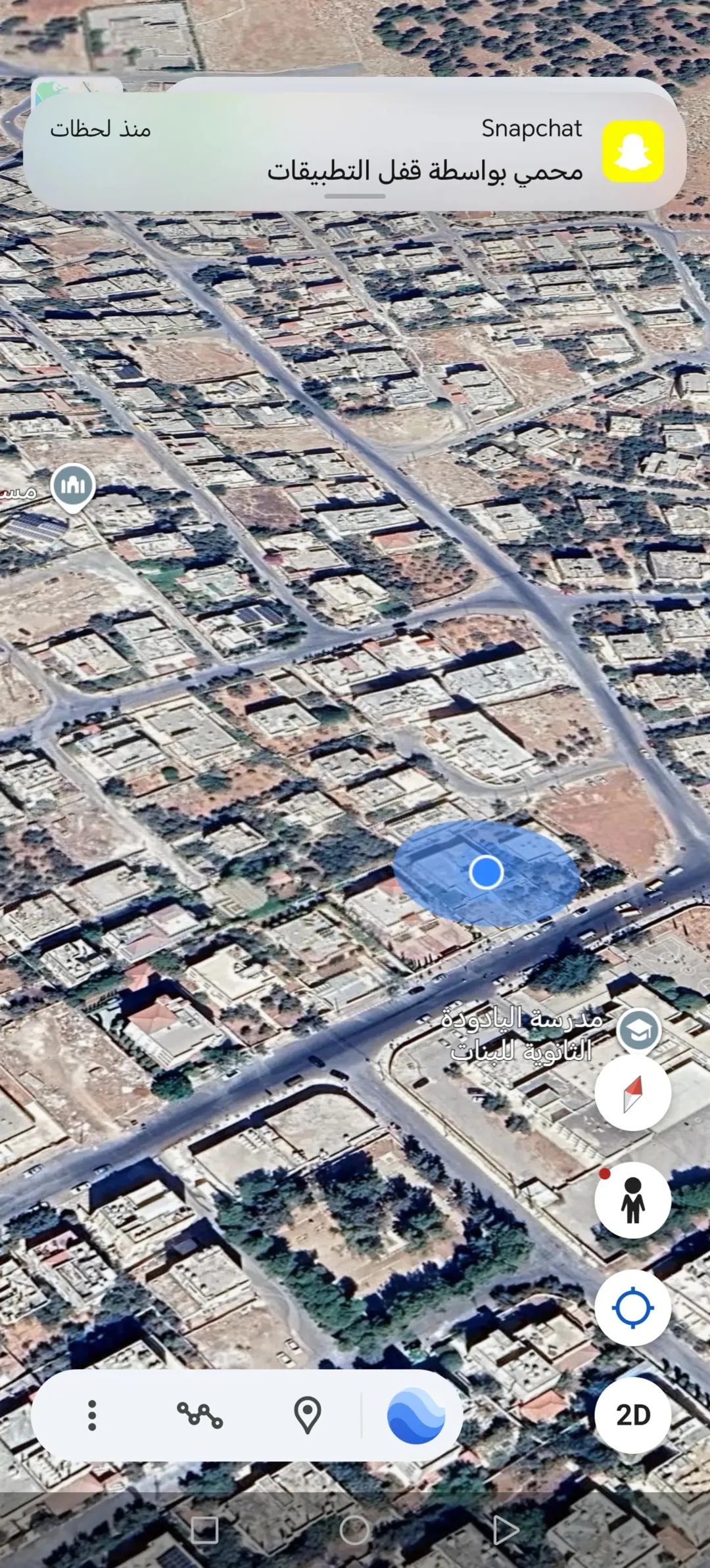This screenshot has width=710, height=1568.
Task: Open recent apps with the square button
Action: [204, 1531]
